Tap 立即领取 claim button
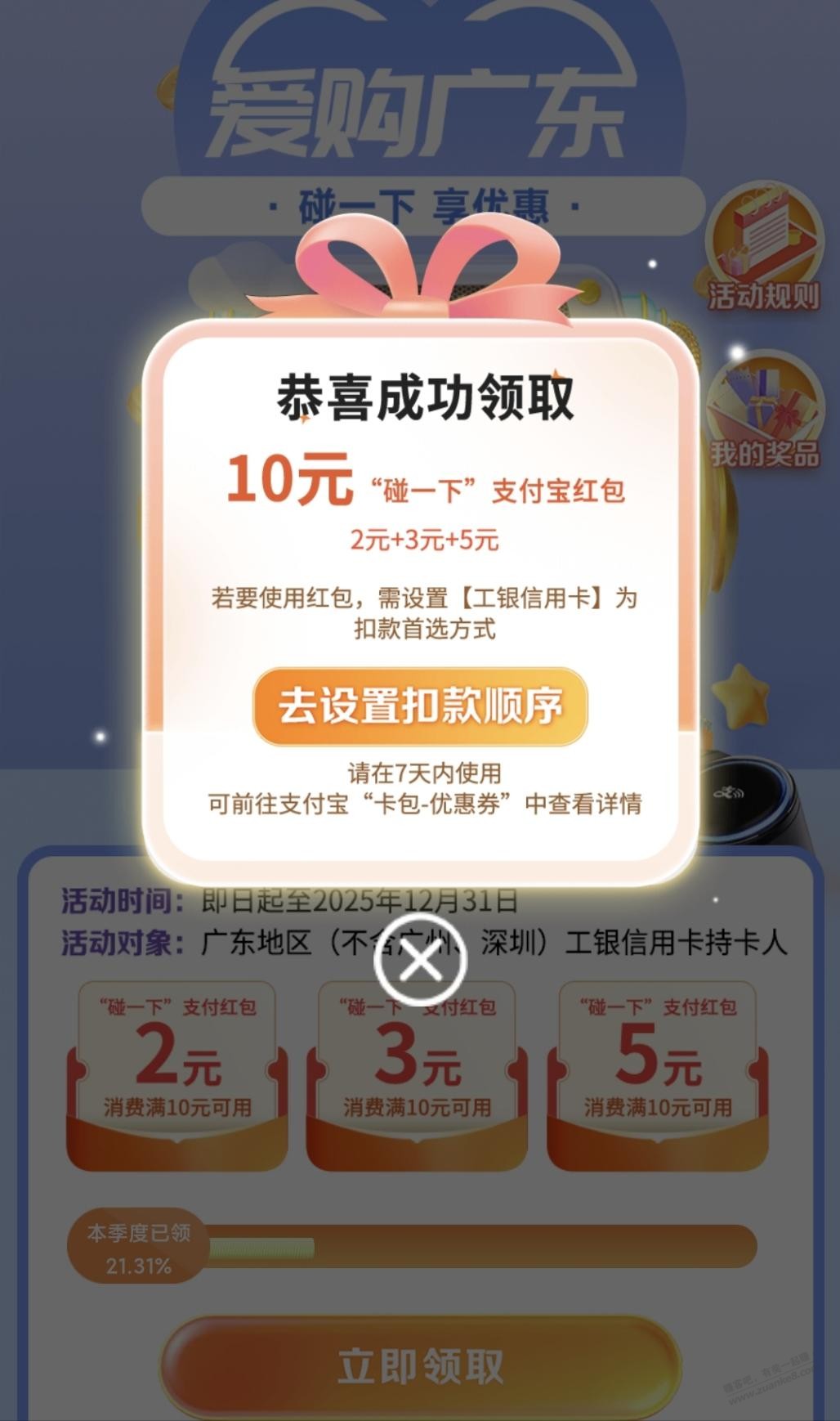Screen dimensions: 840x1421 coord(420,1366)
